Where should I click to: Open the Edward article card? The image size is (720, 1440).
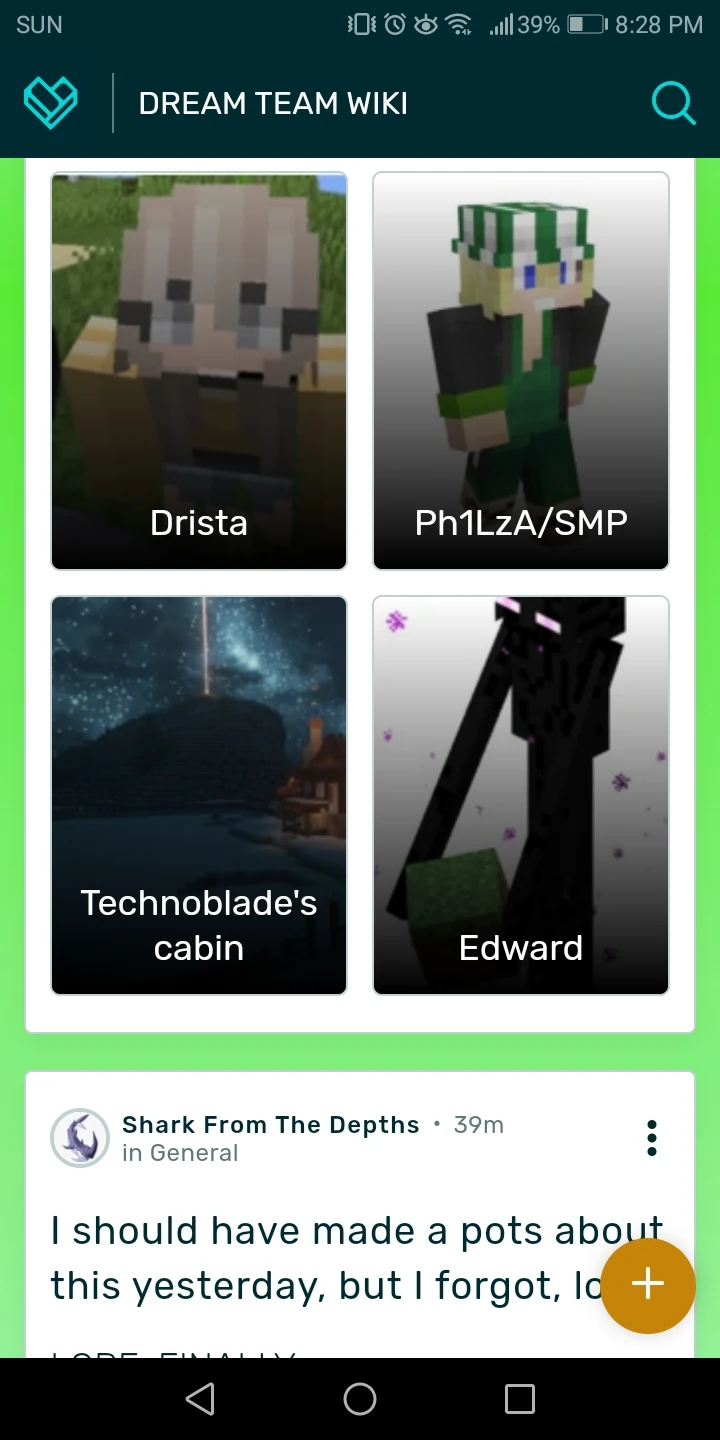pyautogui.click(x=520, y=794)
